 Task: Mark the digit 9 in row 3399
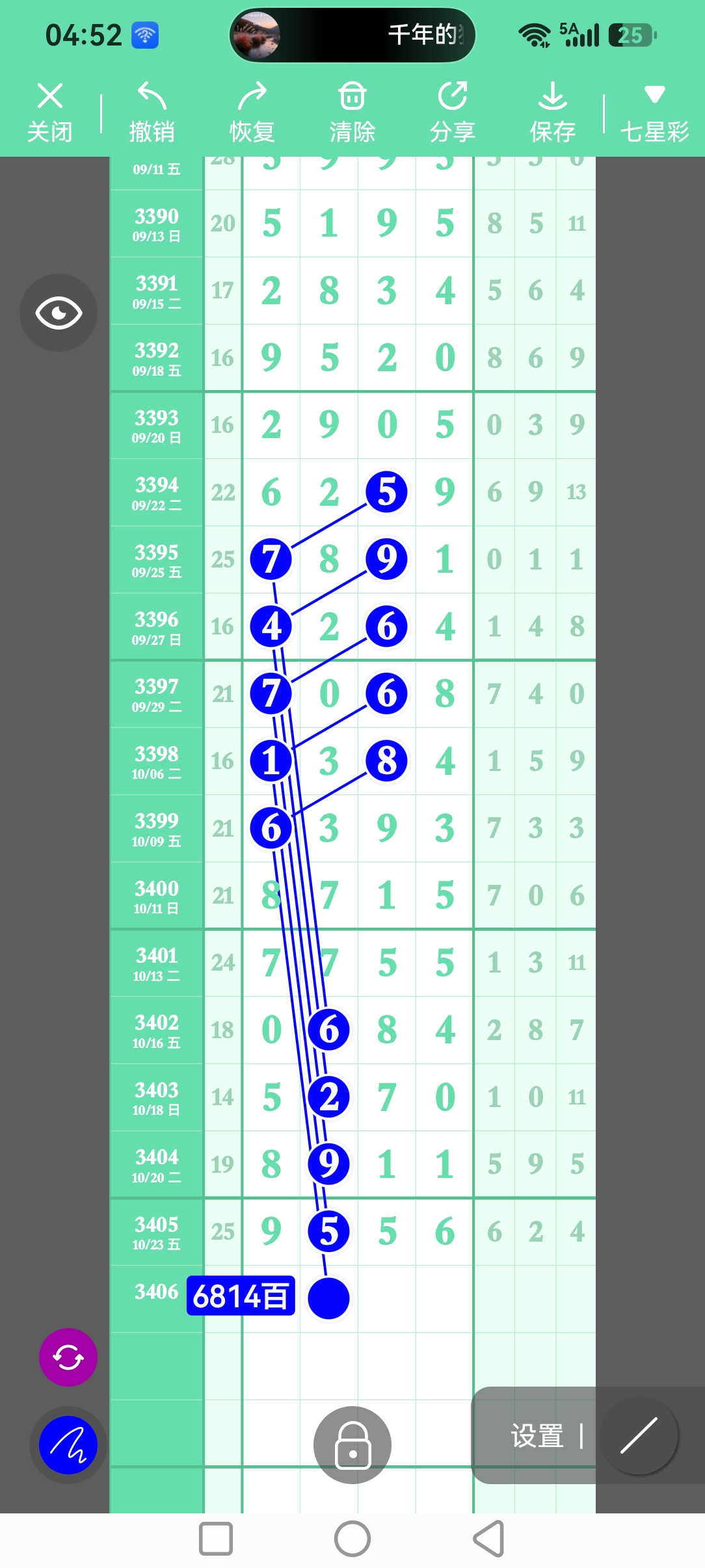pos(387,828)
